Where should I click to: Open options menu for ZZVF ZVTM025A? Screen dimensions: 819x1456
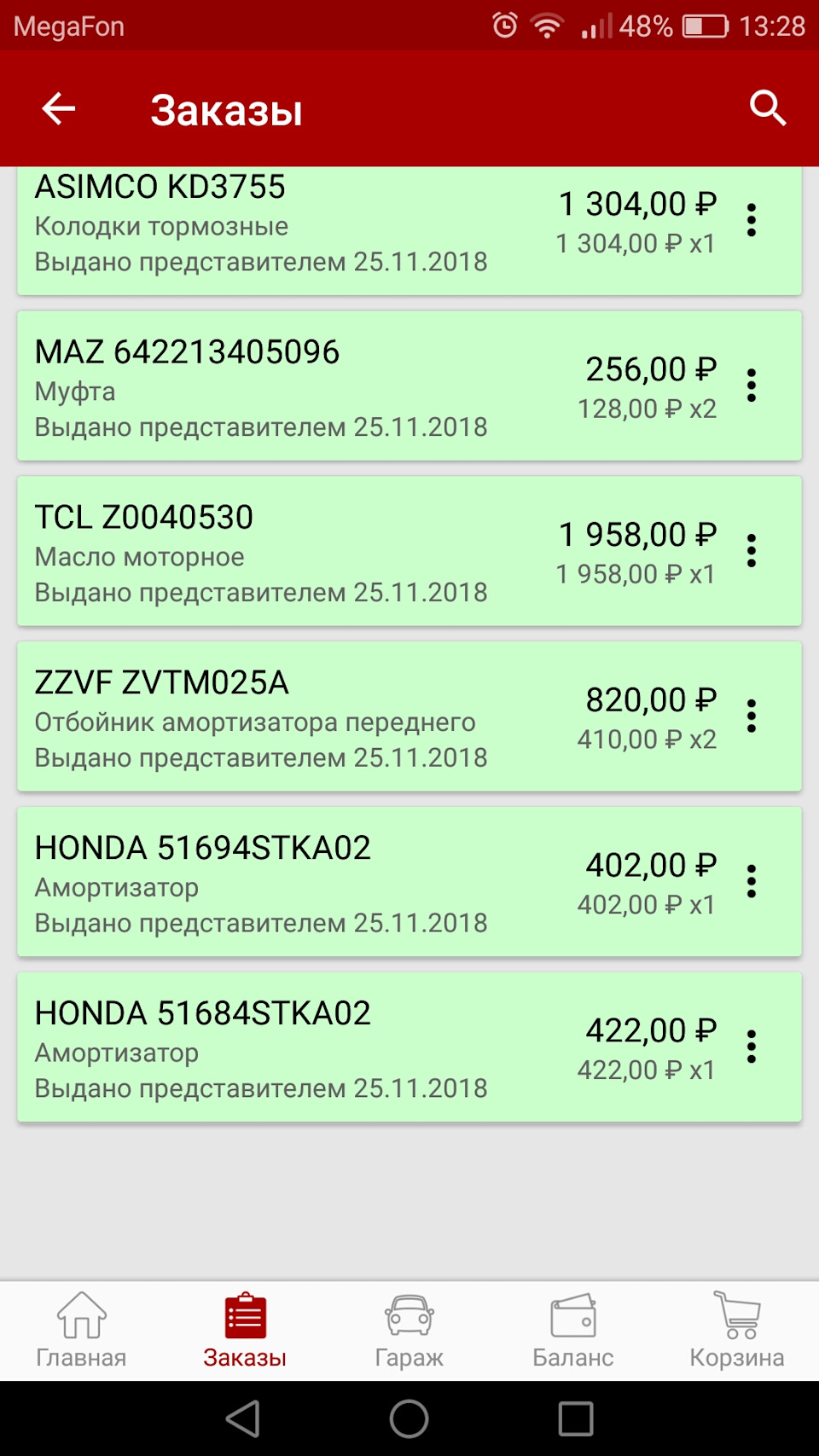752,716
